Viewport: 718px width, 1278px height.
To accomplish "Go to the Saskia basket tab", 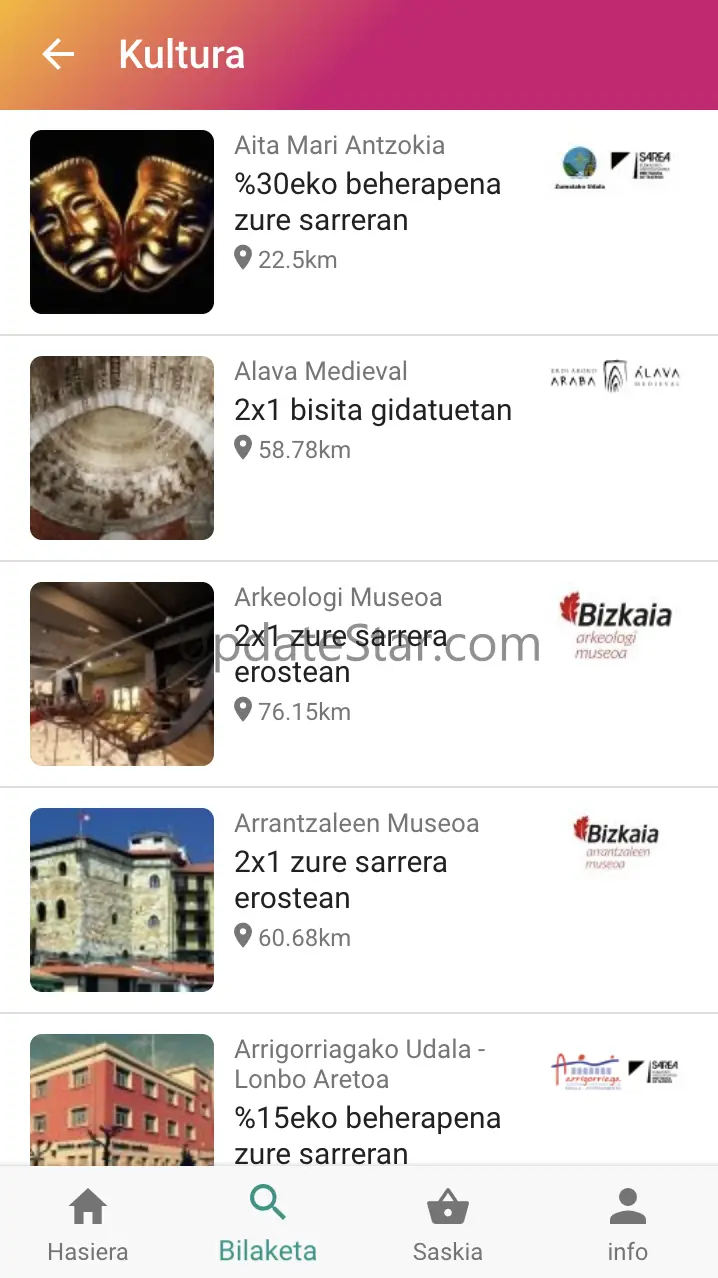I will pyautogui.click(x=447, y=1226).
